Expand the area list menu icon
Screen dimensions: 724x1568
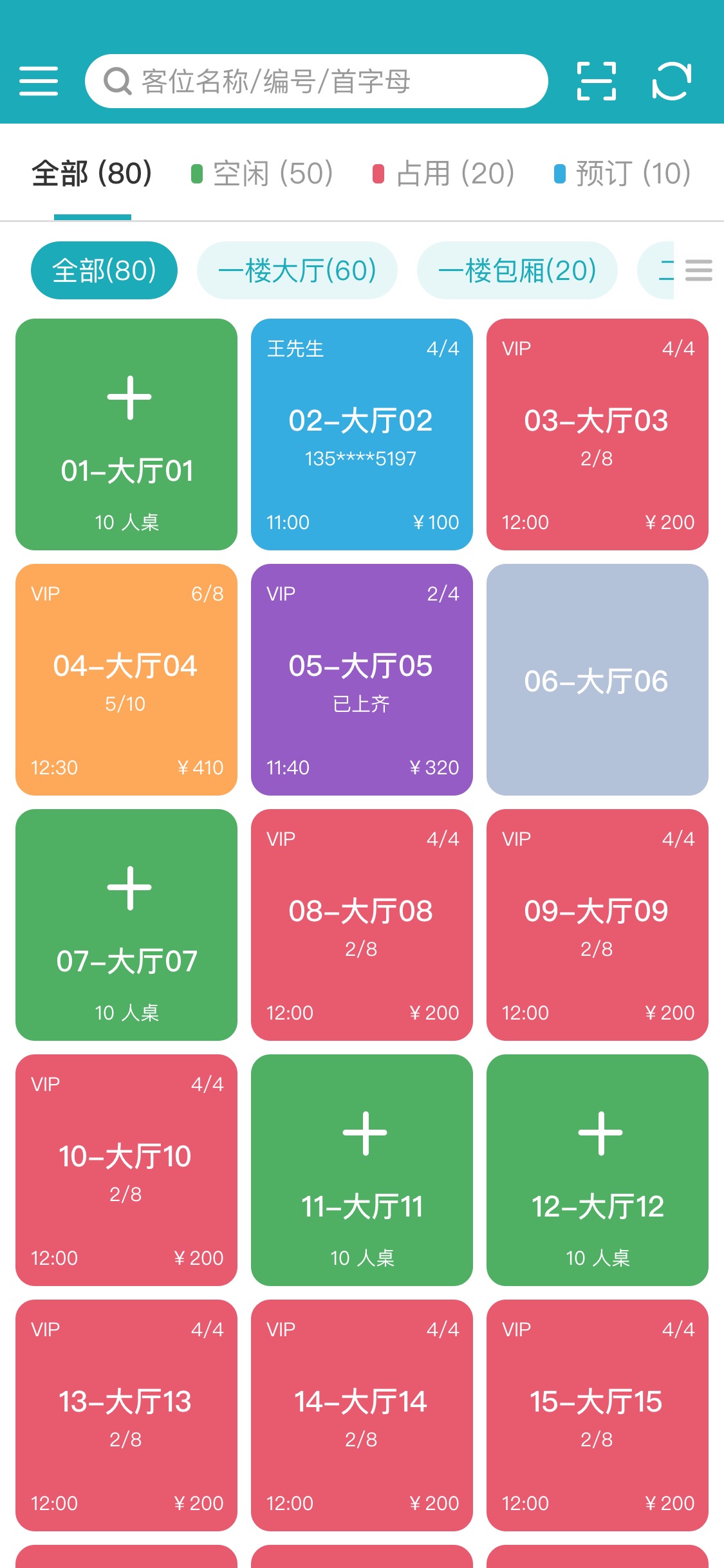tap(699, 270)
